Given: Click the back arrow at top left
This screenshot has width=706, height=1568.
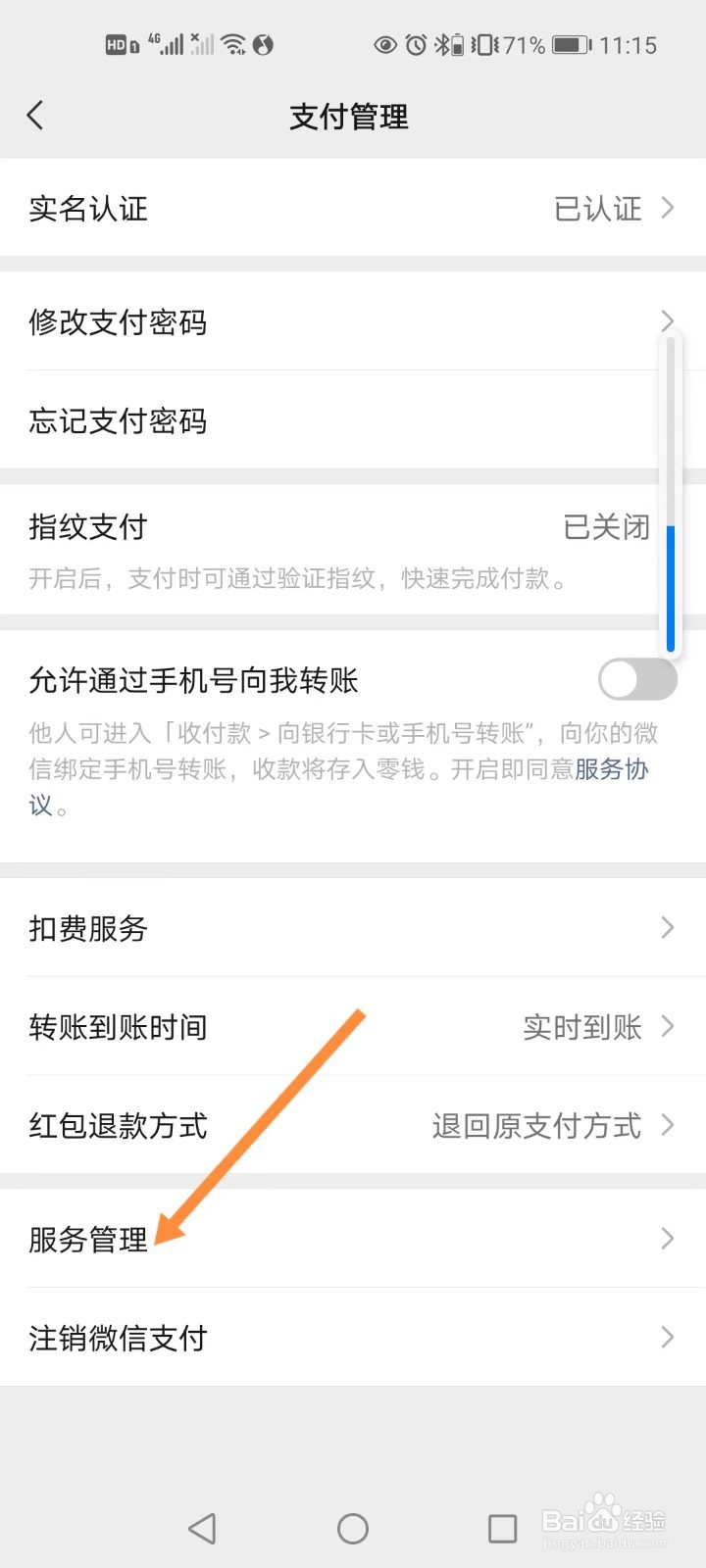Looking at the screenshot, I should point(36,115).
